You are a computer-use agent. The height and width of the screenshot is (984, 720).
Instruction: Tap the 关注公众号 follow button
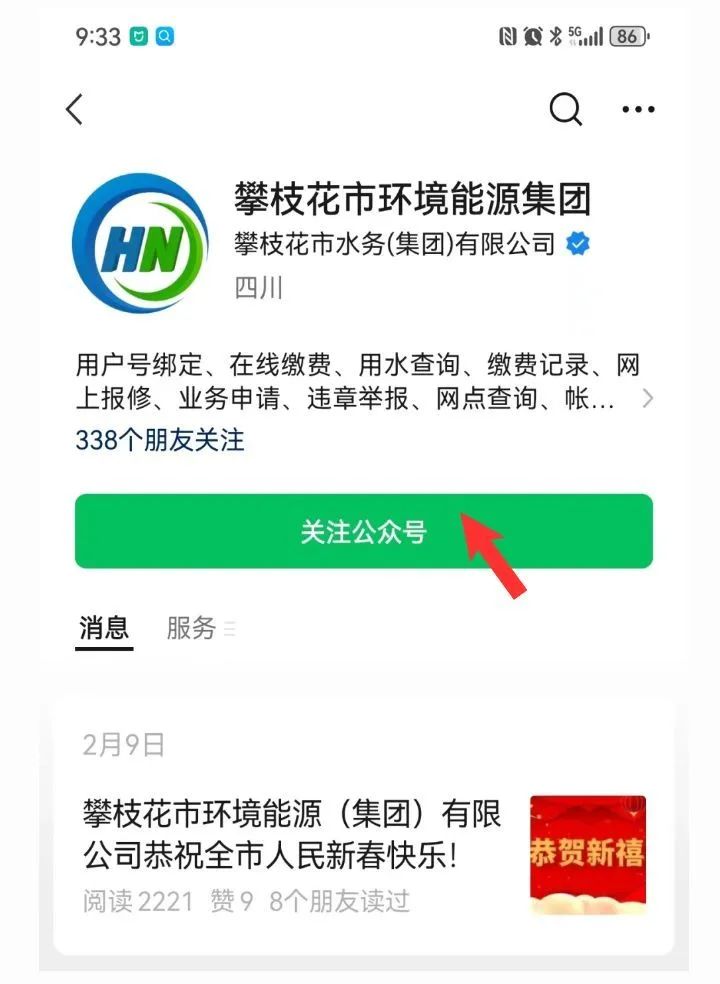pos(363,531)
